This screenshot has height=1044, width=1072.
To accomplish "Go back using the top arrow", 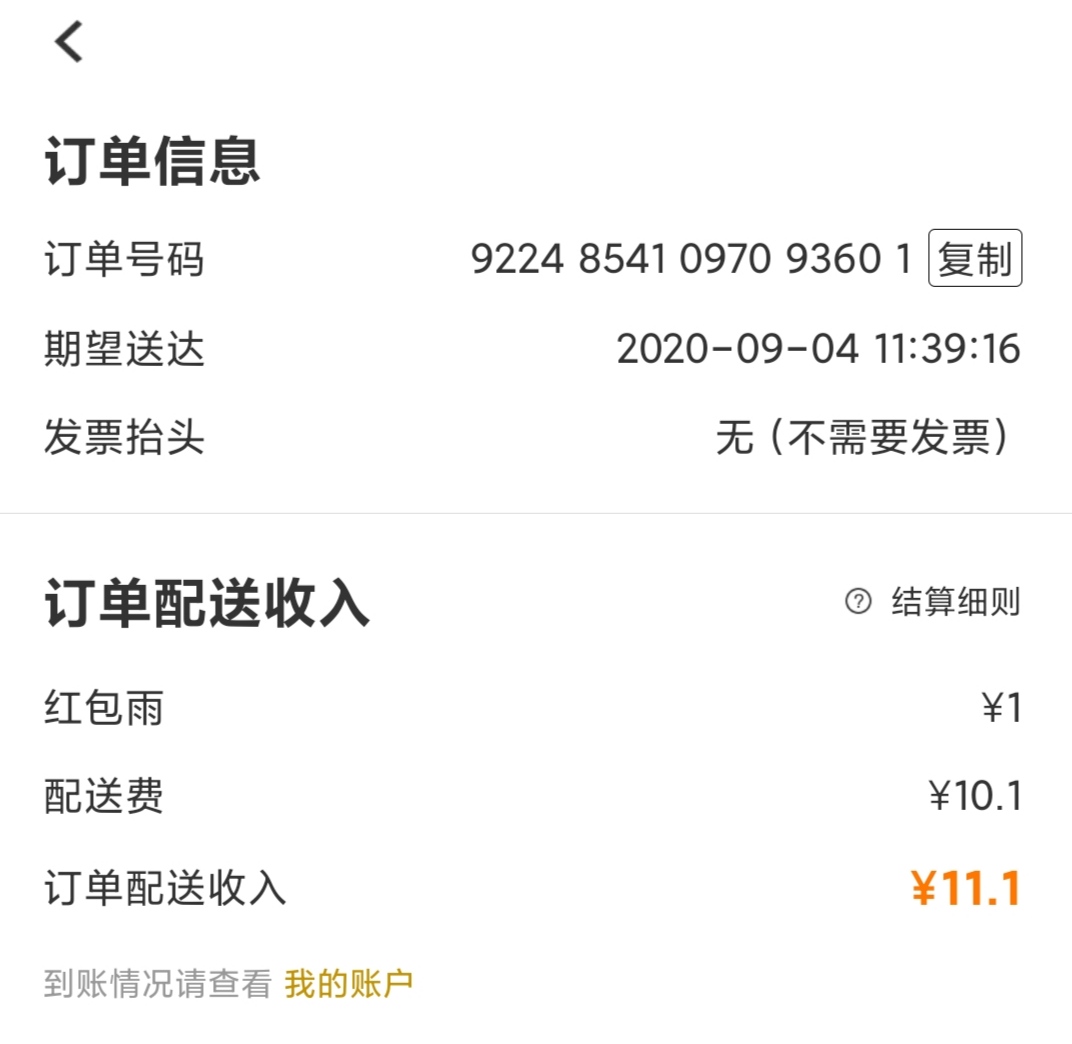I will tap(69, 43).
